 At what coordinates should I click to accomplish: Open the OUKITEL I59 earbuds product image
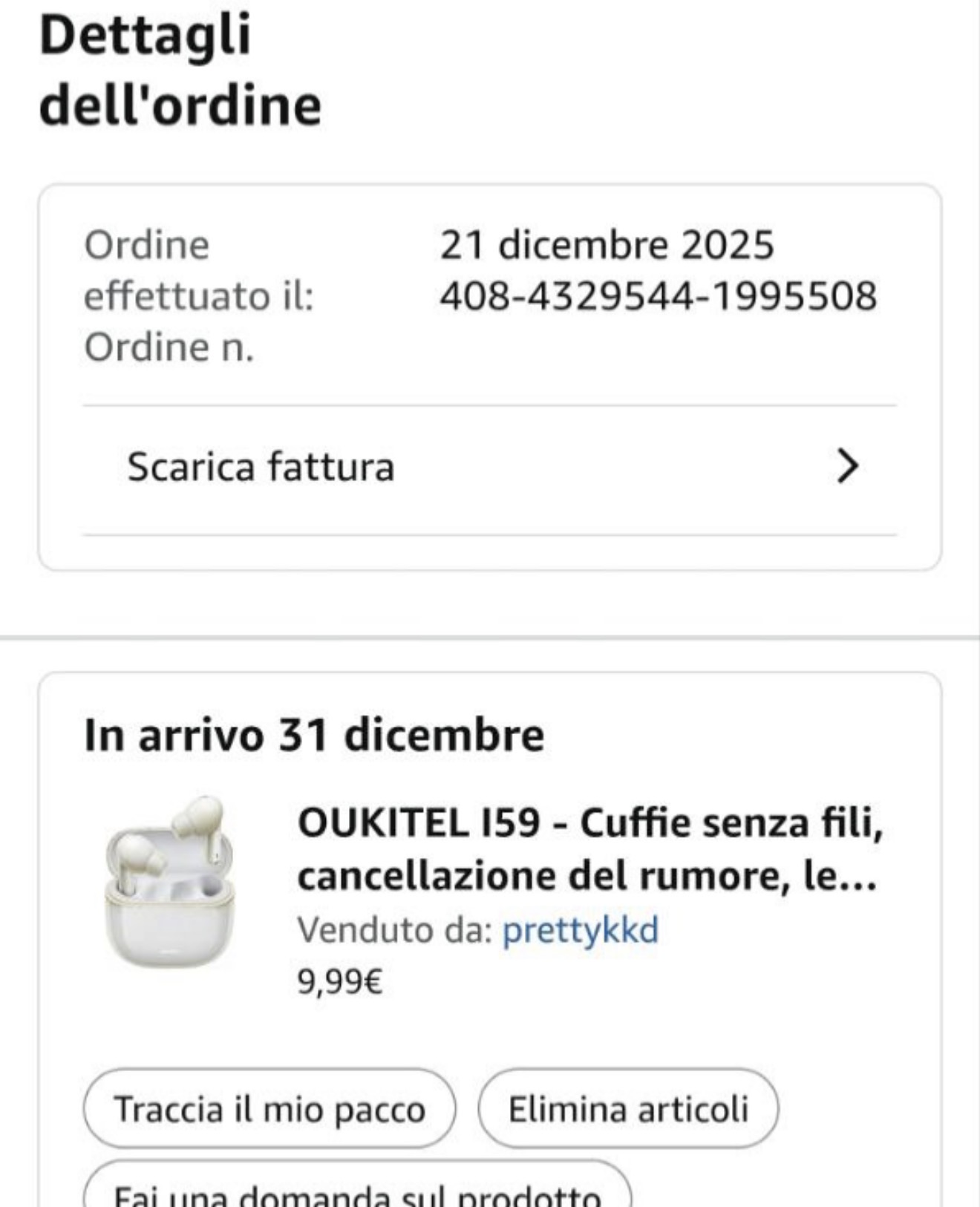pos(169,881)
